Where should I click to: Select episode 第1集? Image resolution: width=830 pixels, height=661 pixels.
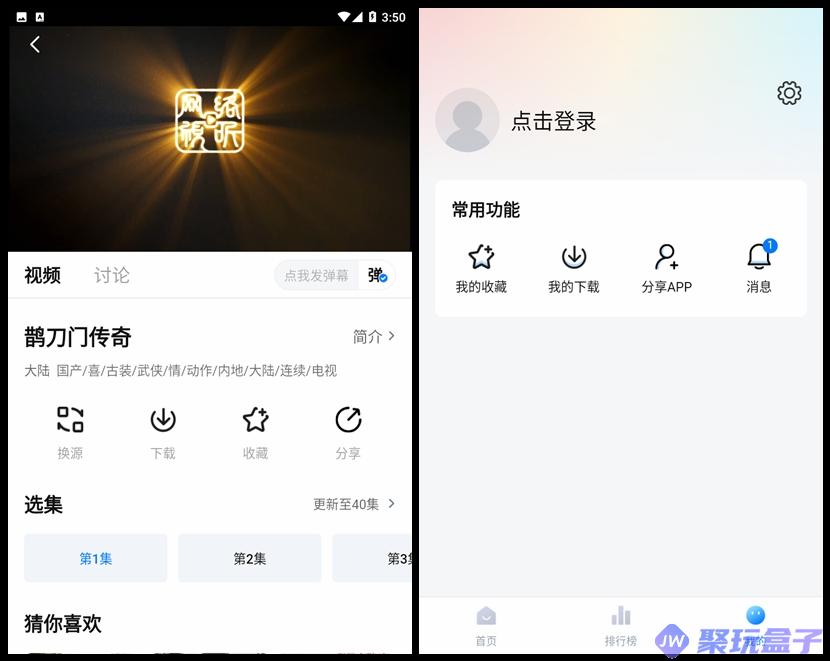tap(96, 558)
